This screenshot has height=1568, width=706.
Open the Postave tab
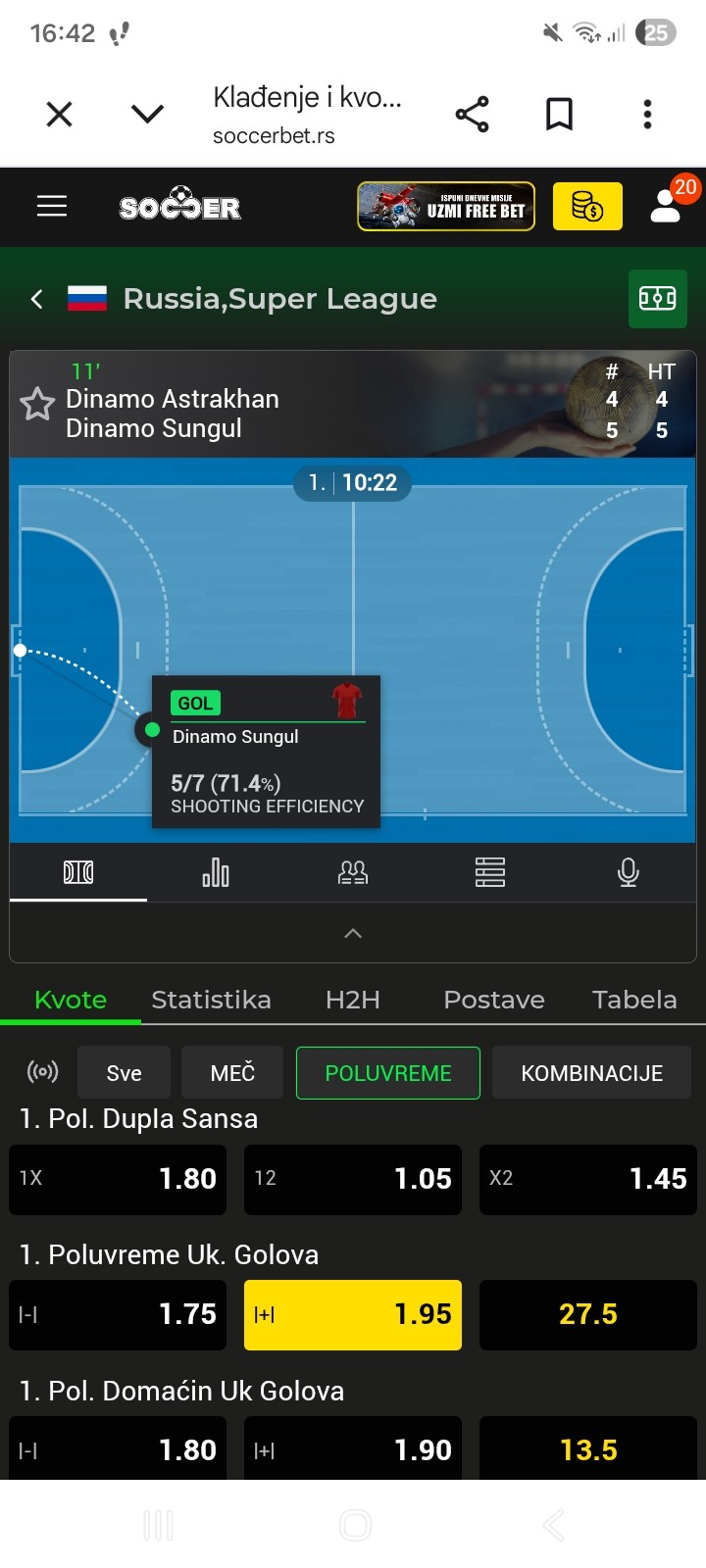click(494, 1000)
